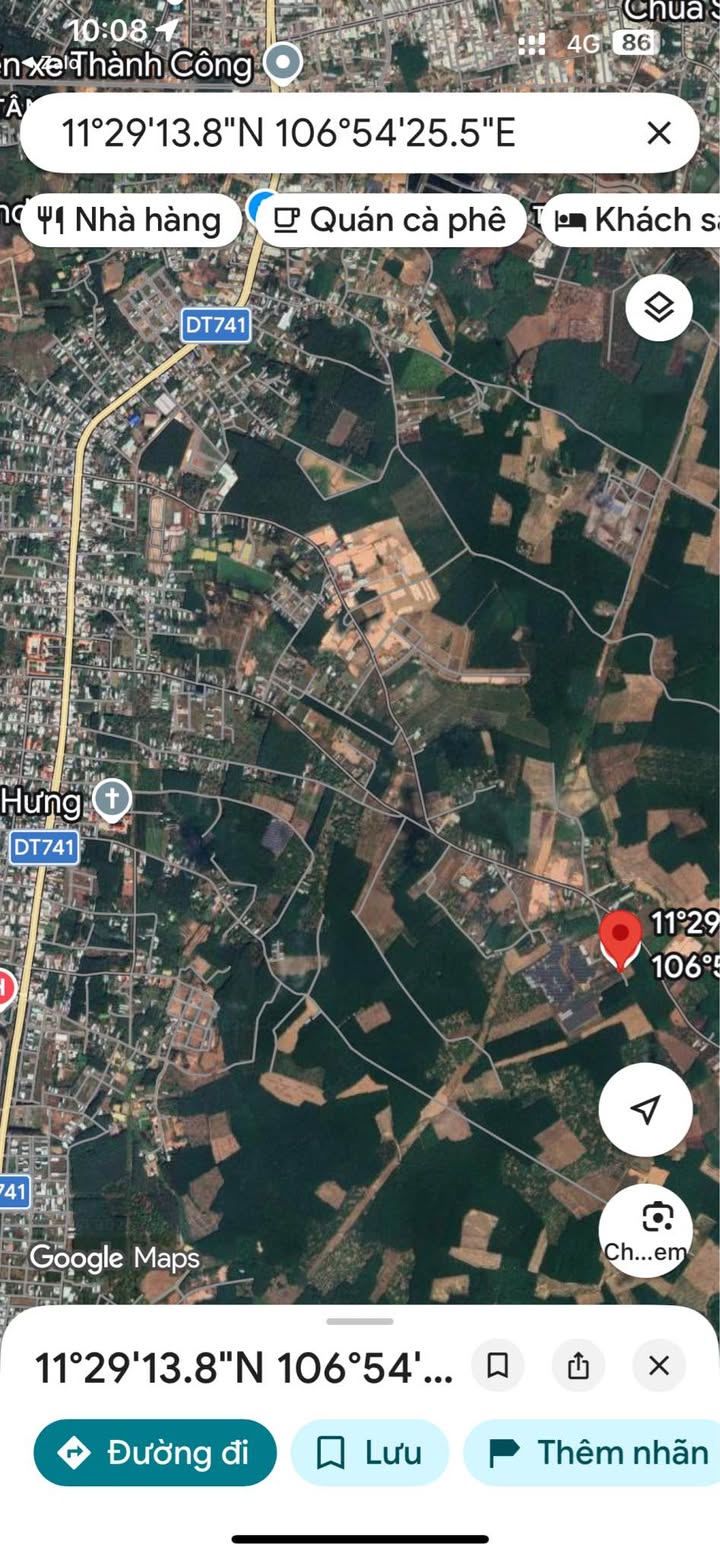Close the location info sheet

(x=658, y=1365)
